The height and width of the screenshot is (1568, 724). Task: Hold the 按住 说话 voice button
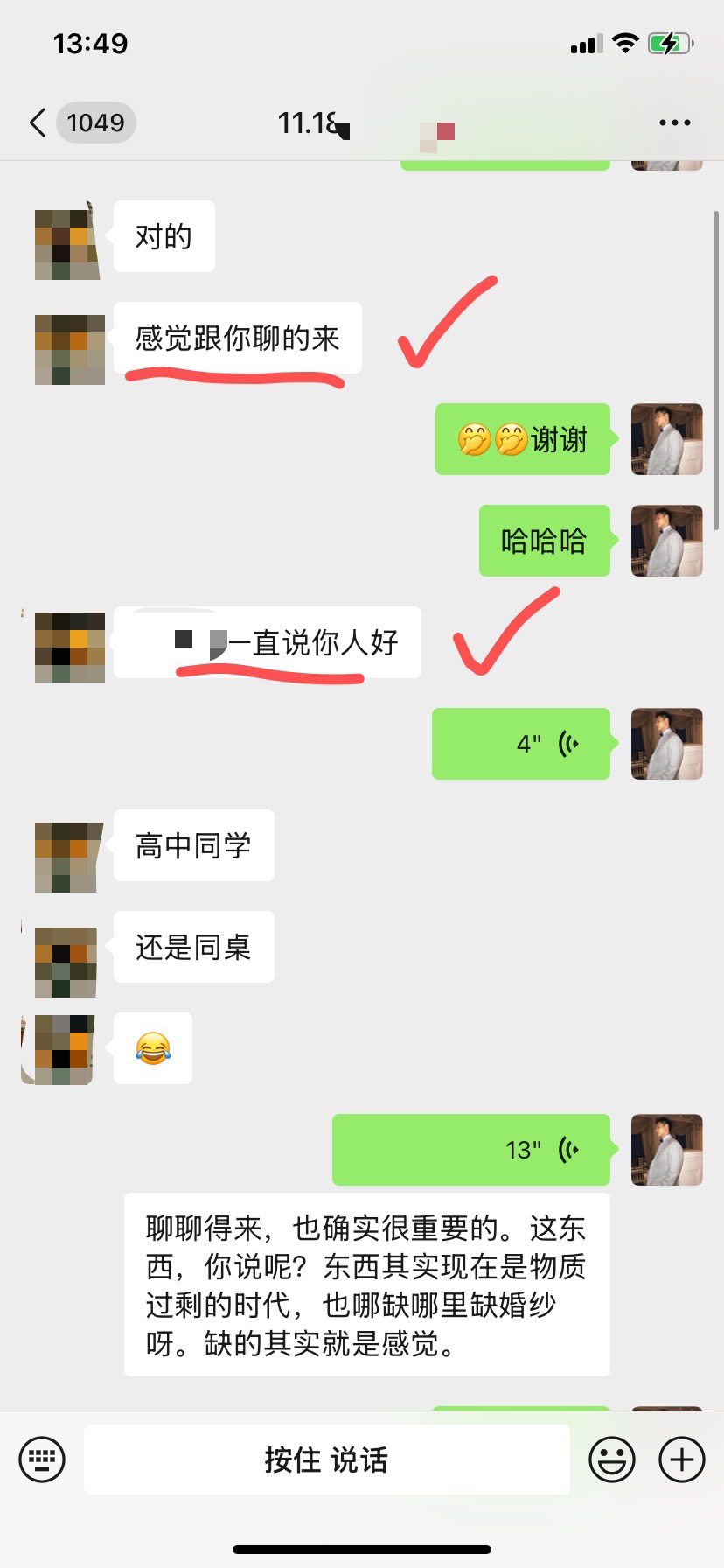(327, 1459)
